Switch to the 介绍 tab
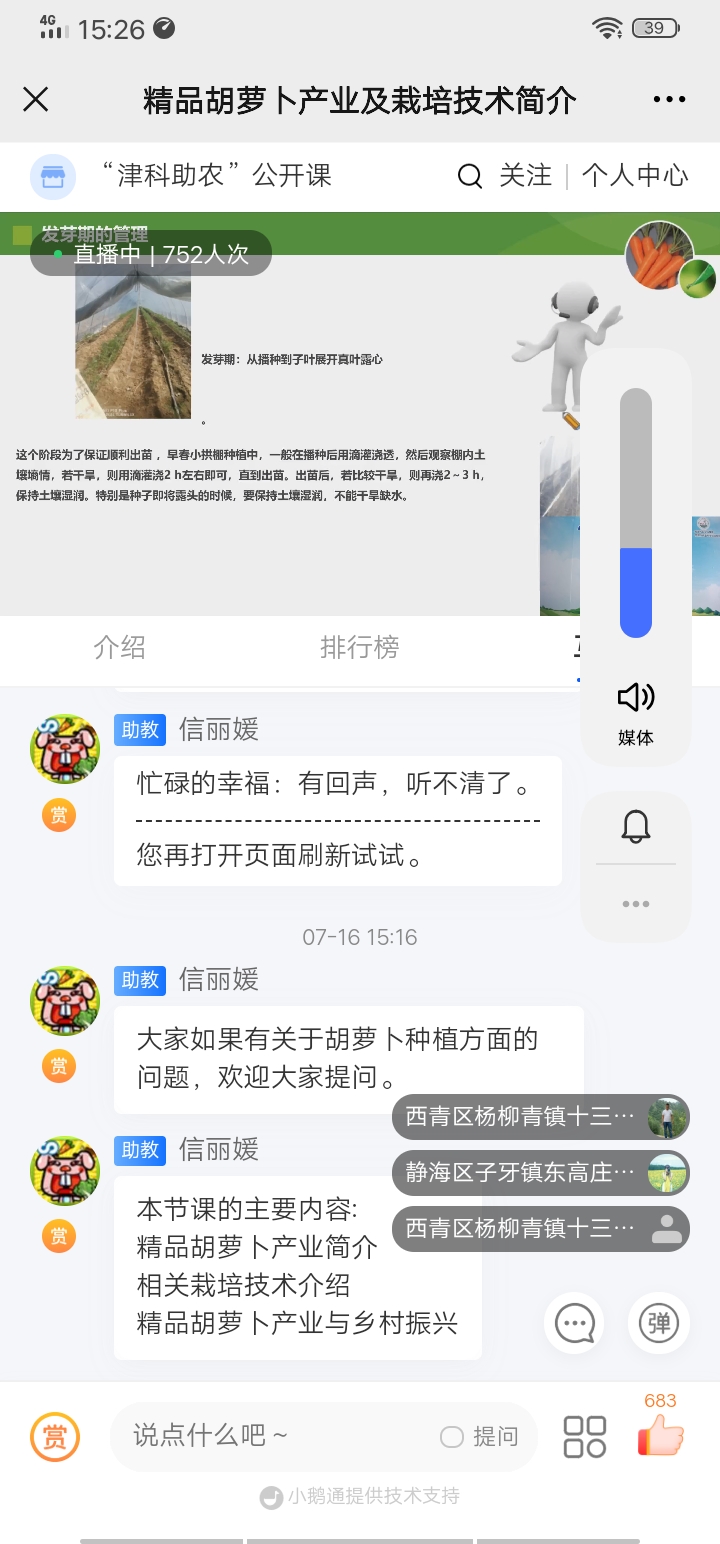The image size is (720, 1544). [120, 647]
